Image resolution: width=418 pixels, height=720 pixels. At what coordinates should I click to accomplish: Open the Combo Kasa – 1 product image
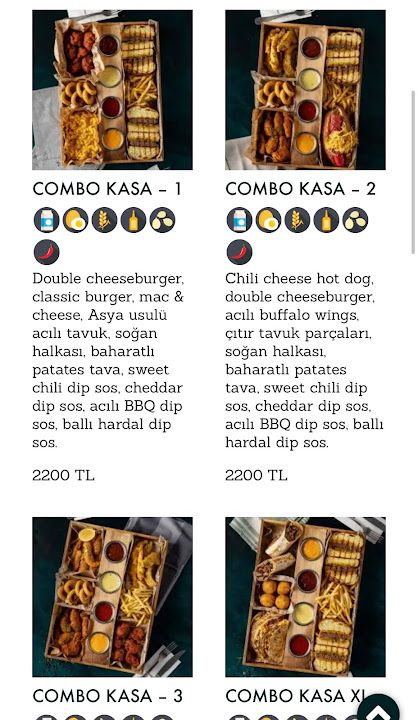113,90
